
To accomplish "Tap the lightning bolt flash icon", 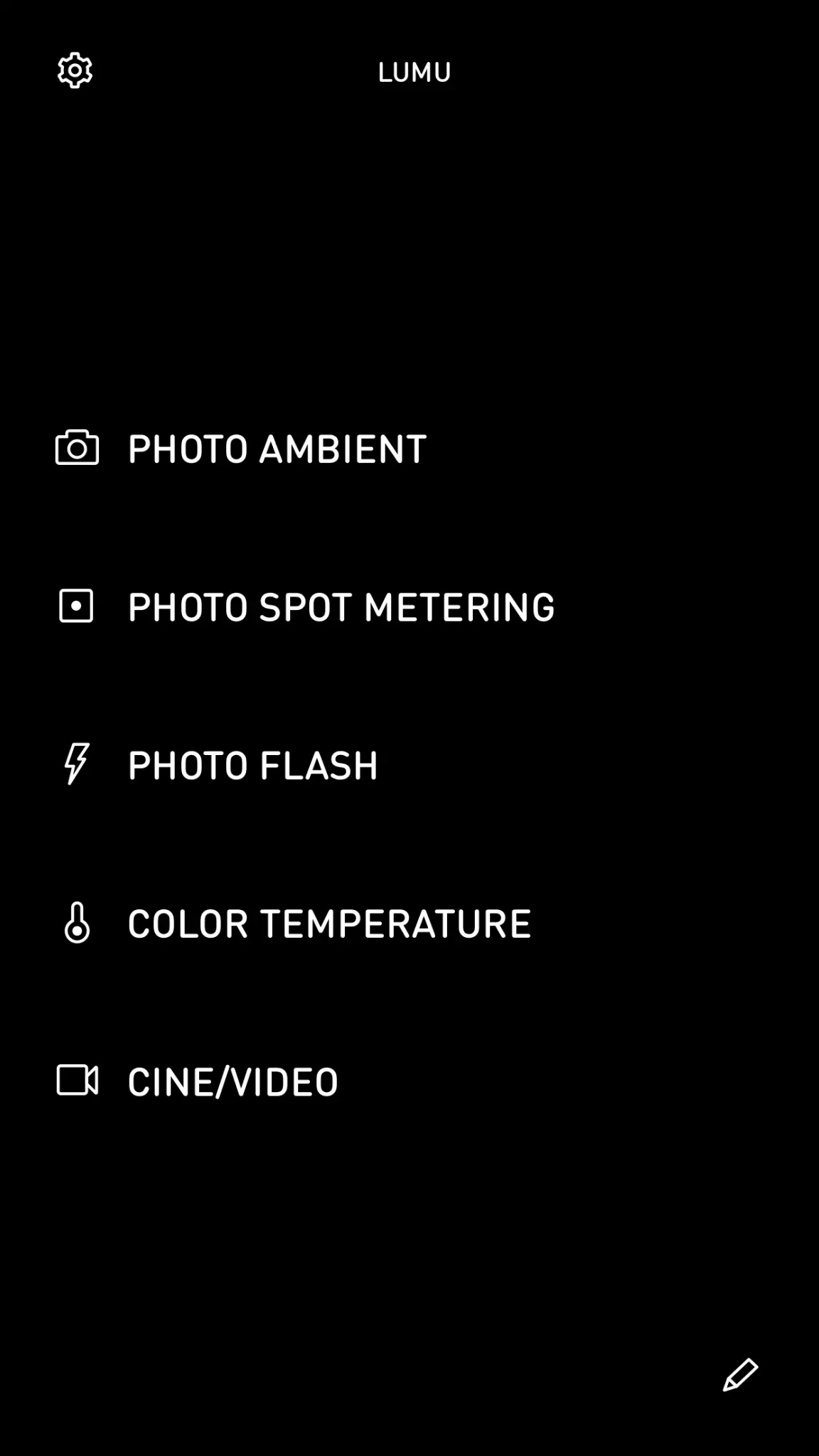I will pyautogui.click(x=77, y=765).
